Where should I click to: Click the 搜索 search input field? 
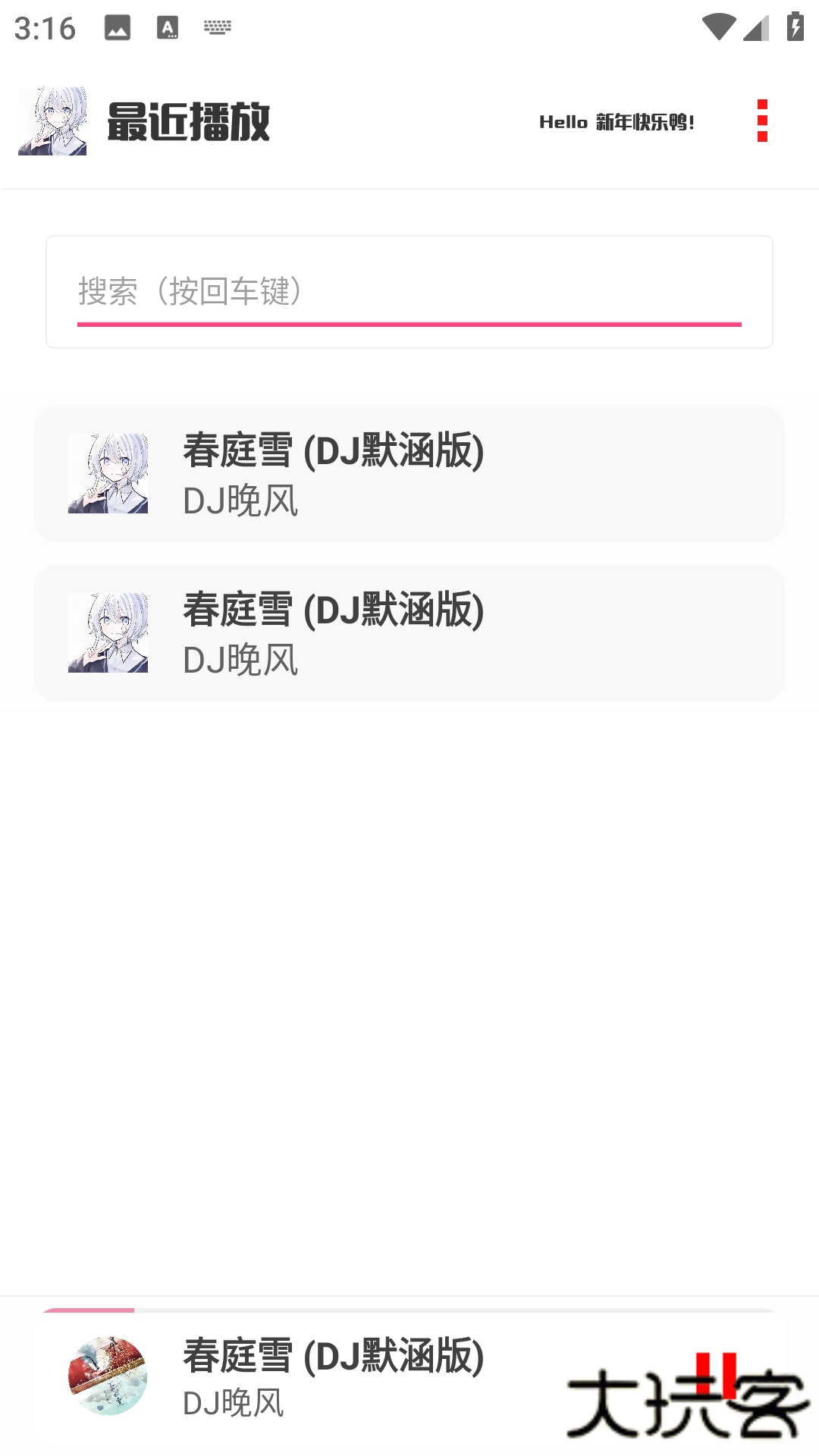pyautogui.click(x=409, y=292)
